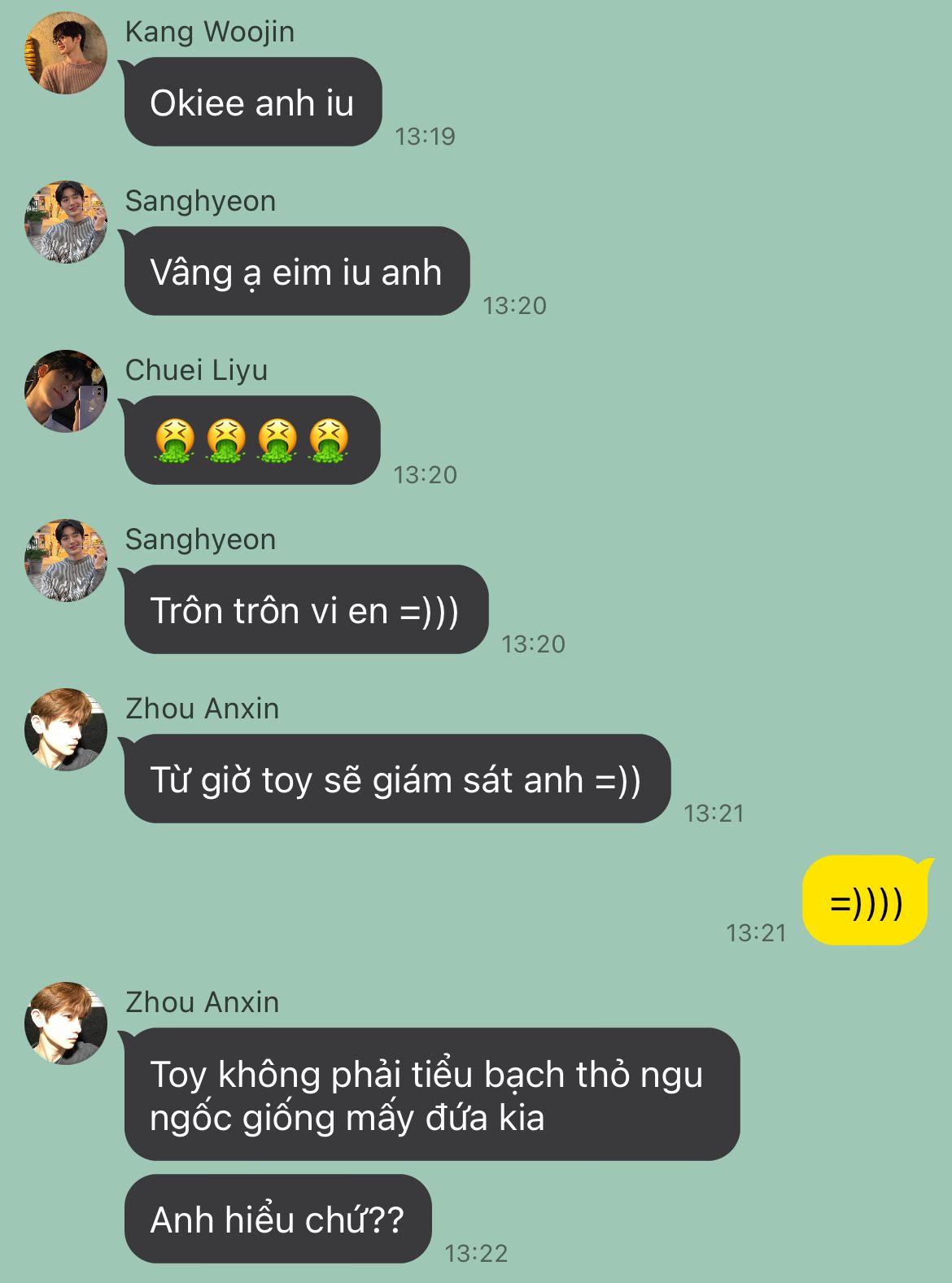Image resolution: width=952 pixels, height=1283 pixels.
Task: Select Zhou Anxin's avatar beside "Toy không phải" message
Action: [66, 1023]
